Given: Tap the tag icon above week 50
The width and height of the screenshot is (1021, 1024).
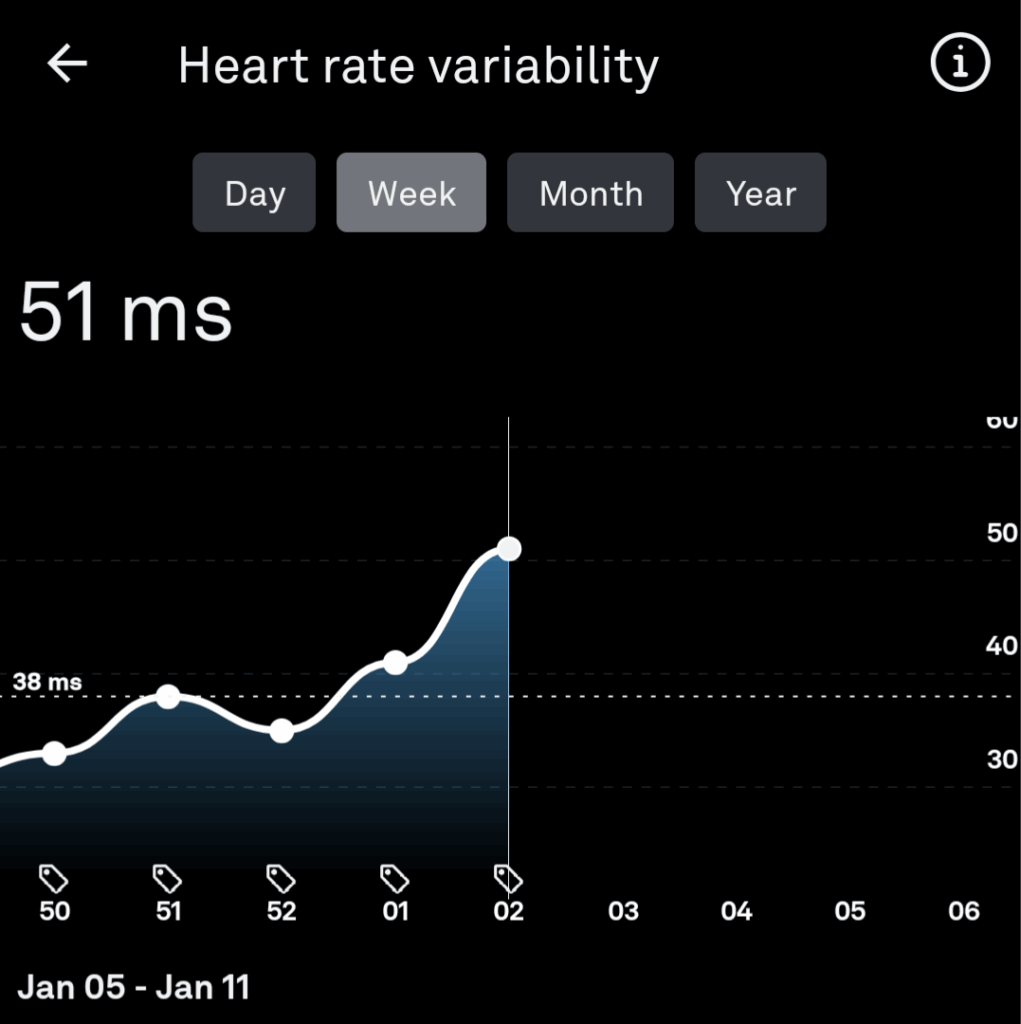Looking at the screenshot, I should [x=54, y=879].
